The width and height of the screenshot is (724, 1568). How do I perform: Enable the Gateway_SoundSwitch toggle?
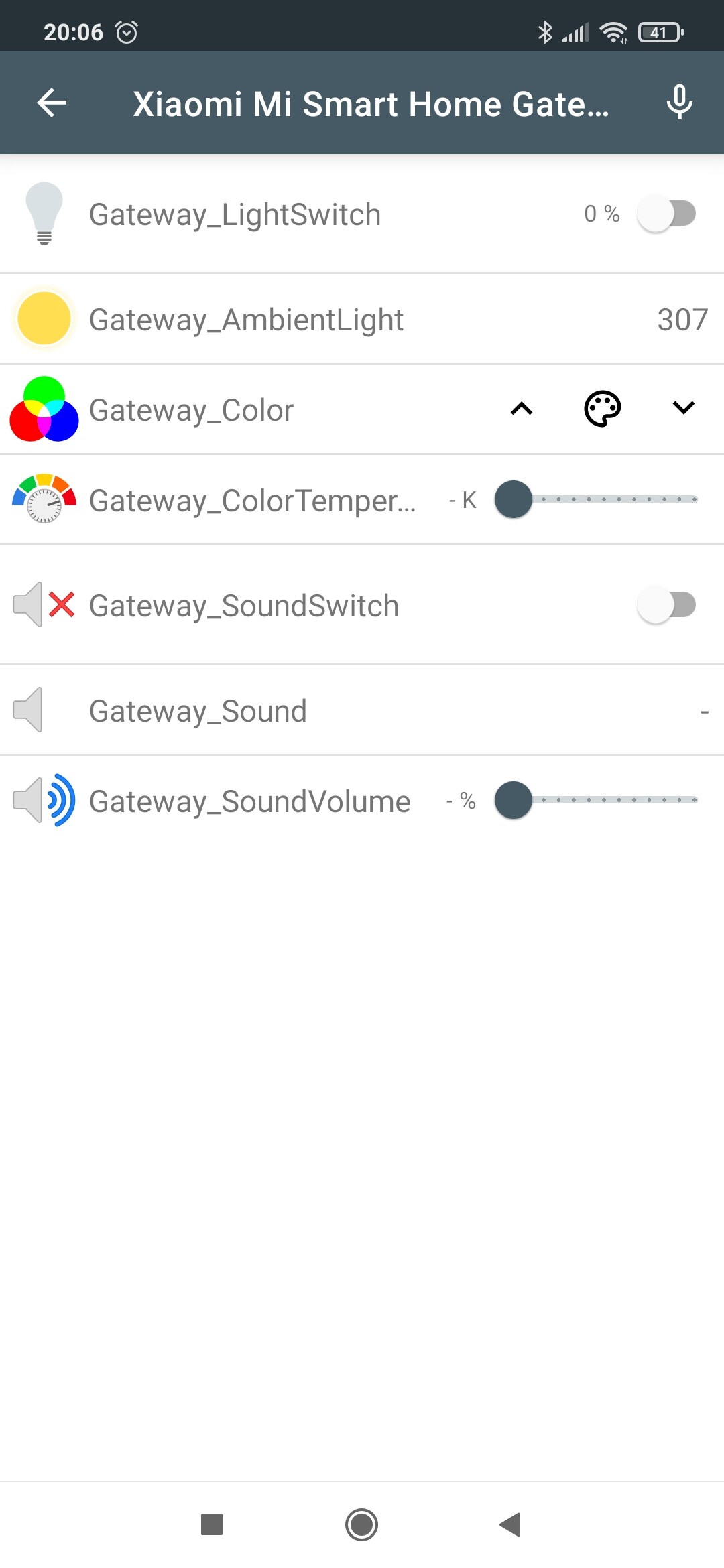(666, 605)
